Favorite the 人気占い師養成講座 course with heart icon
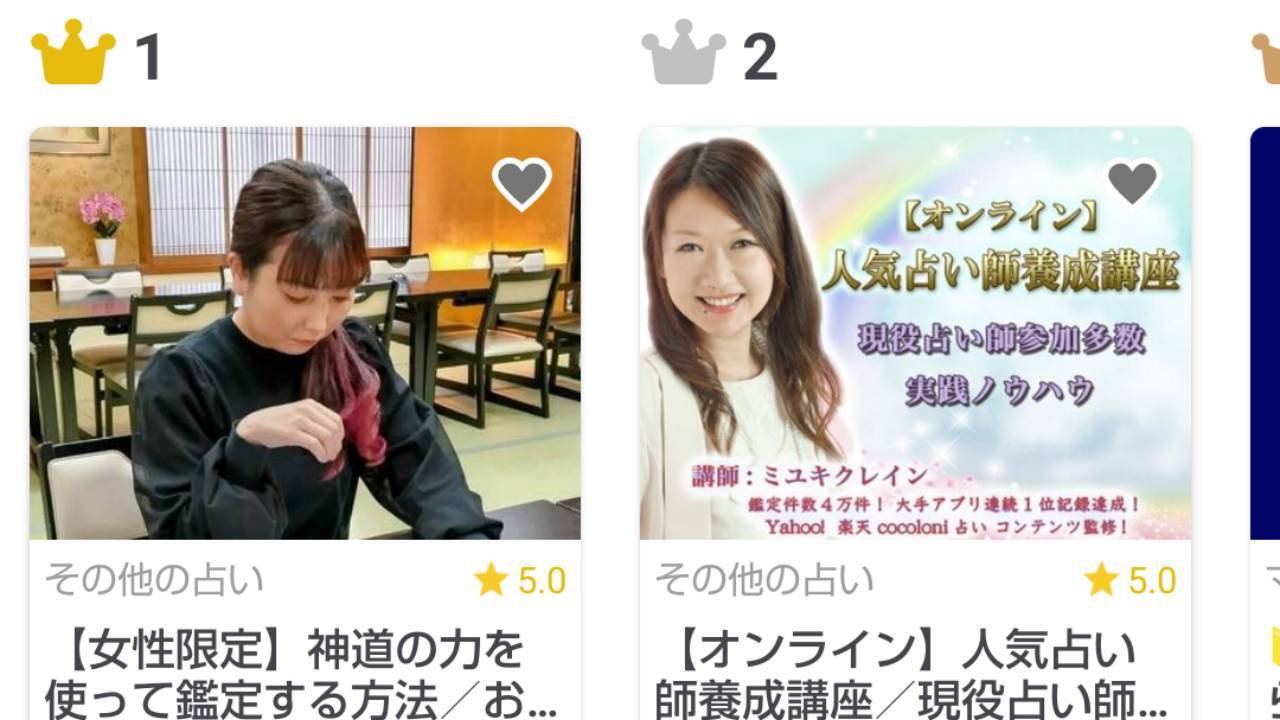1280x720 pixels. [1132, 183]
